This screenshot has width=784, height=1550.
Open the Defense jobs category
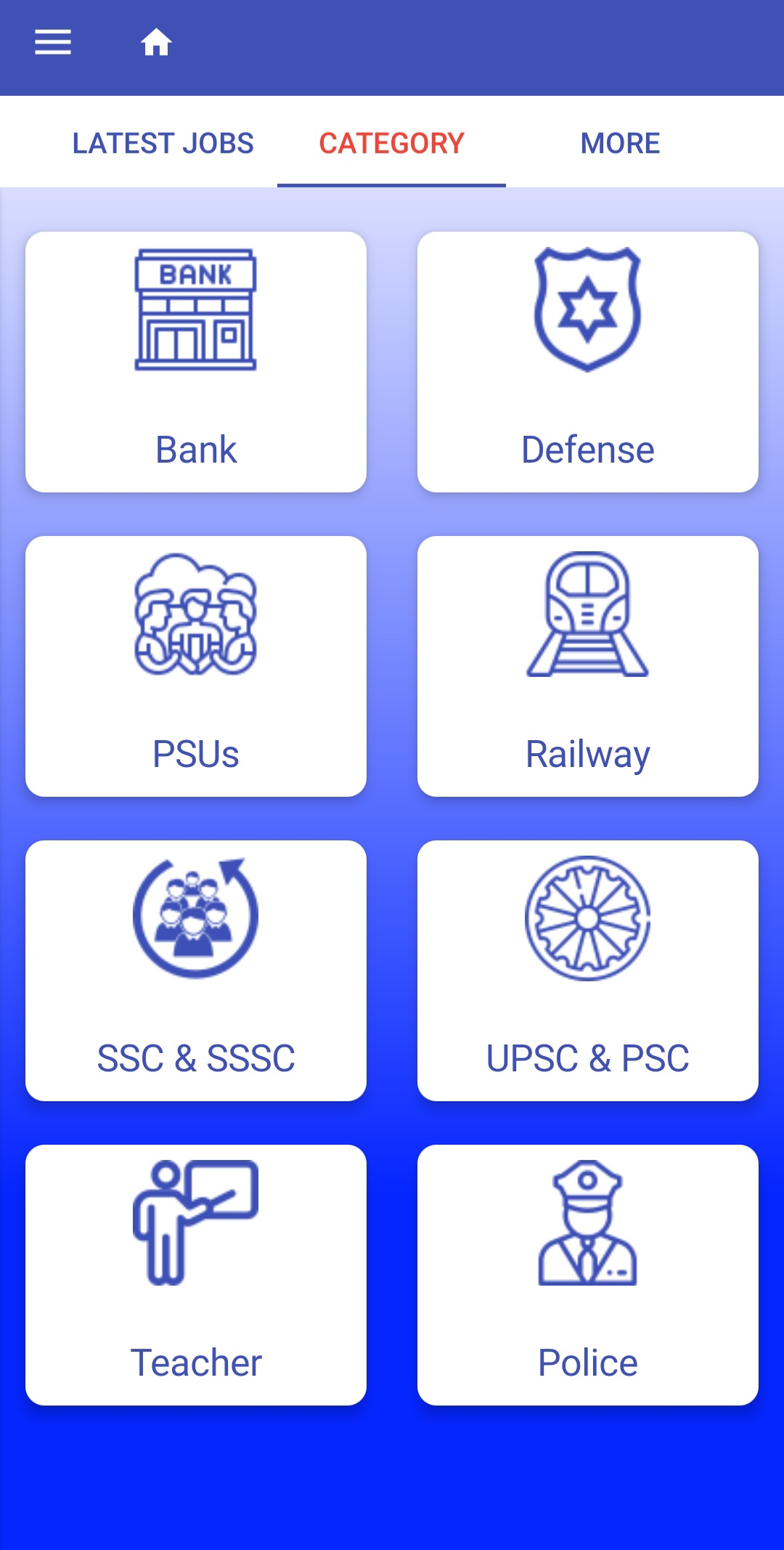[x=588, y=362]
